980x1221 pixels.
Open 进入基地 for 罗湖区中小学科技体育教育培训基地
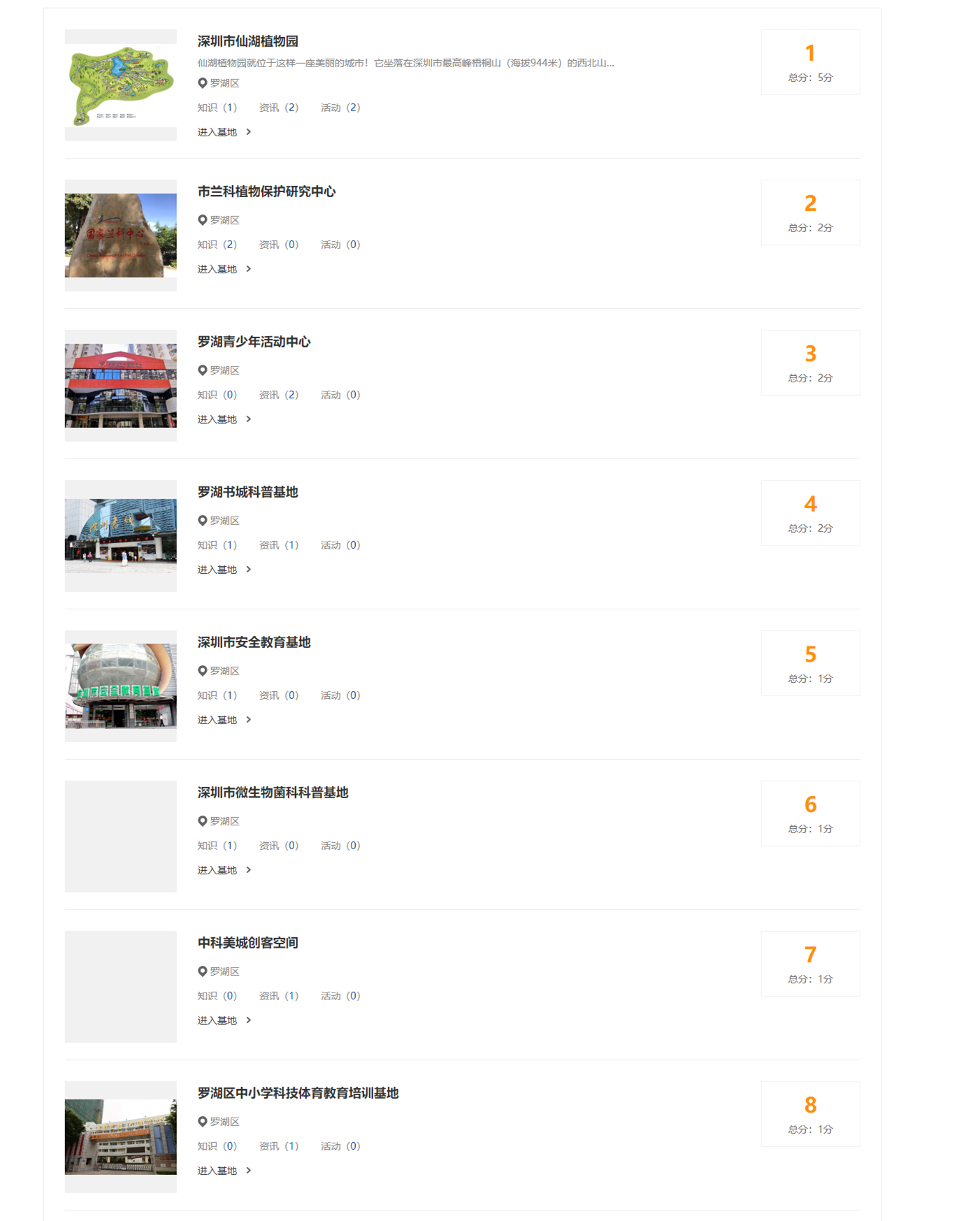coord(224,1171)
